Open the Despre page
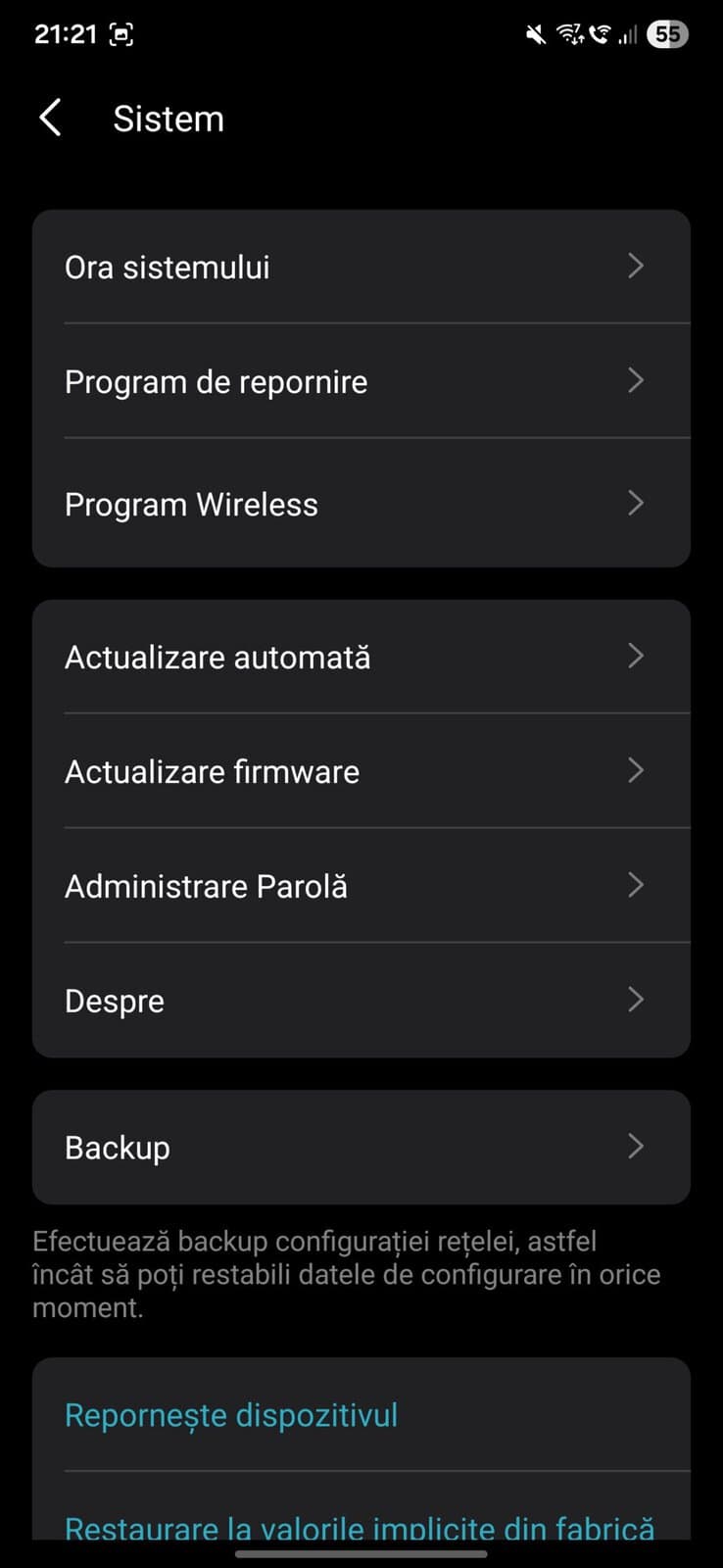Image resolution: width=723 pixels, height=1568 pixels. coord(361,1001)
